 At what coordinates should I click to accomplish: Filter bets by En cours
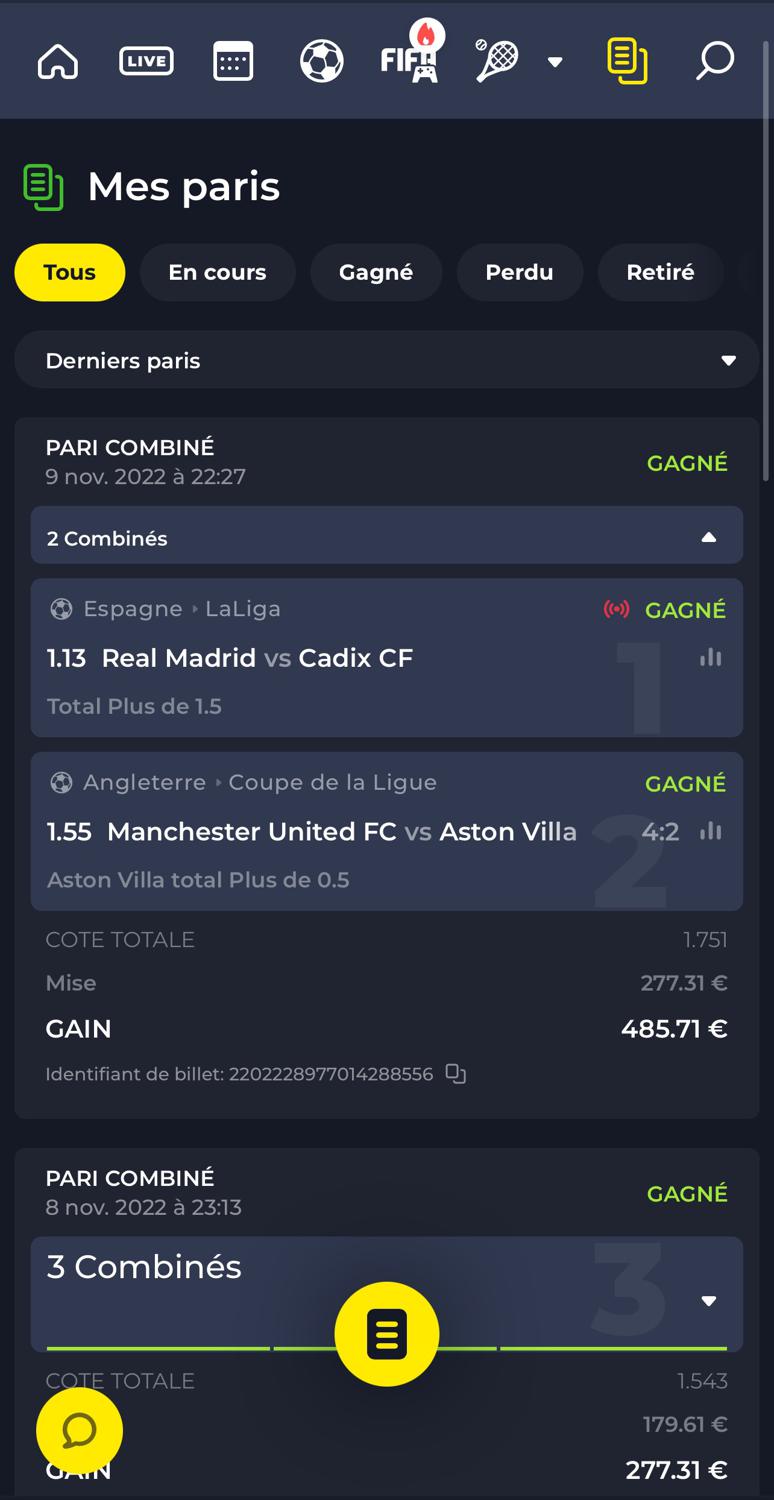(217, 272)
